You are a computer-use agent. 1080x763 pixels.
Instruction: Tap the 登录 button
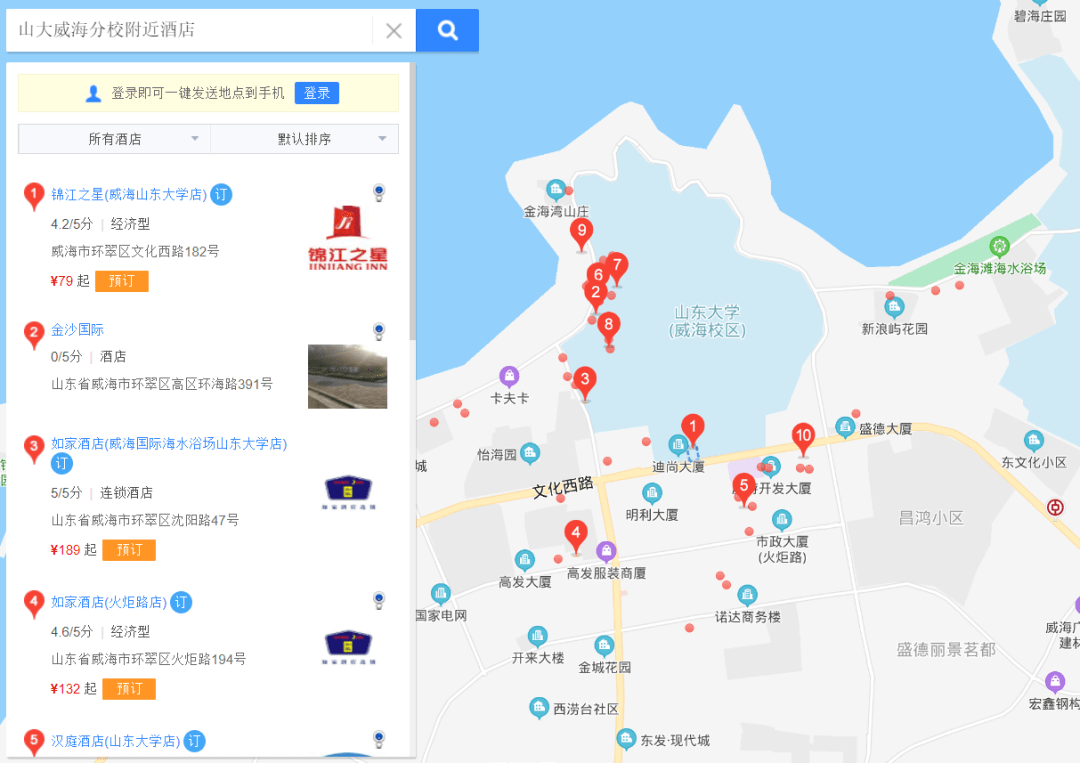(x=317, y=93)
